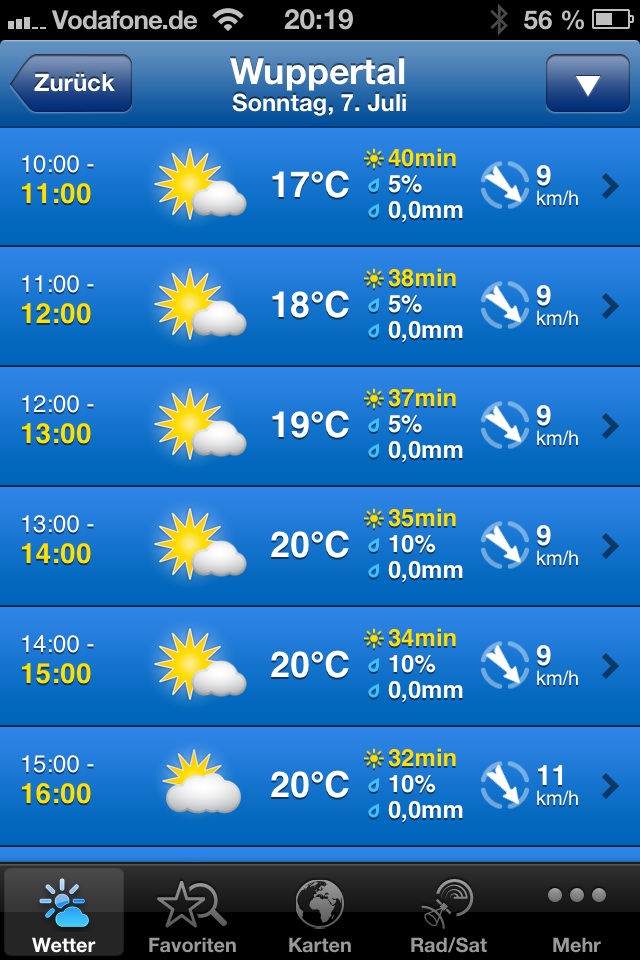Go back with the Zurück button
The image size is (640, 960).
point(70,84)
